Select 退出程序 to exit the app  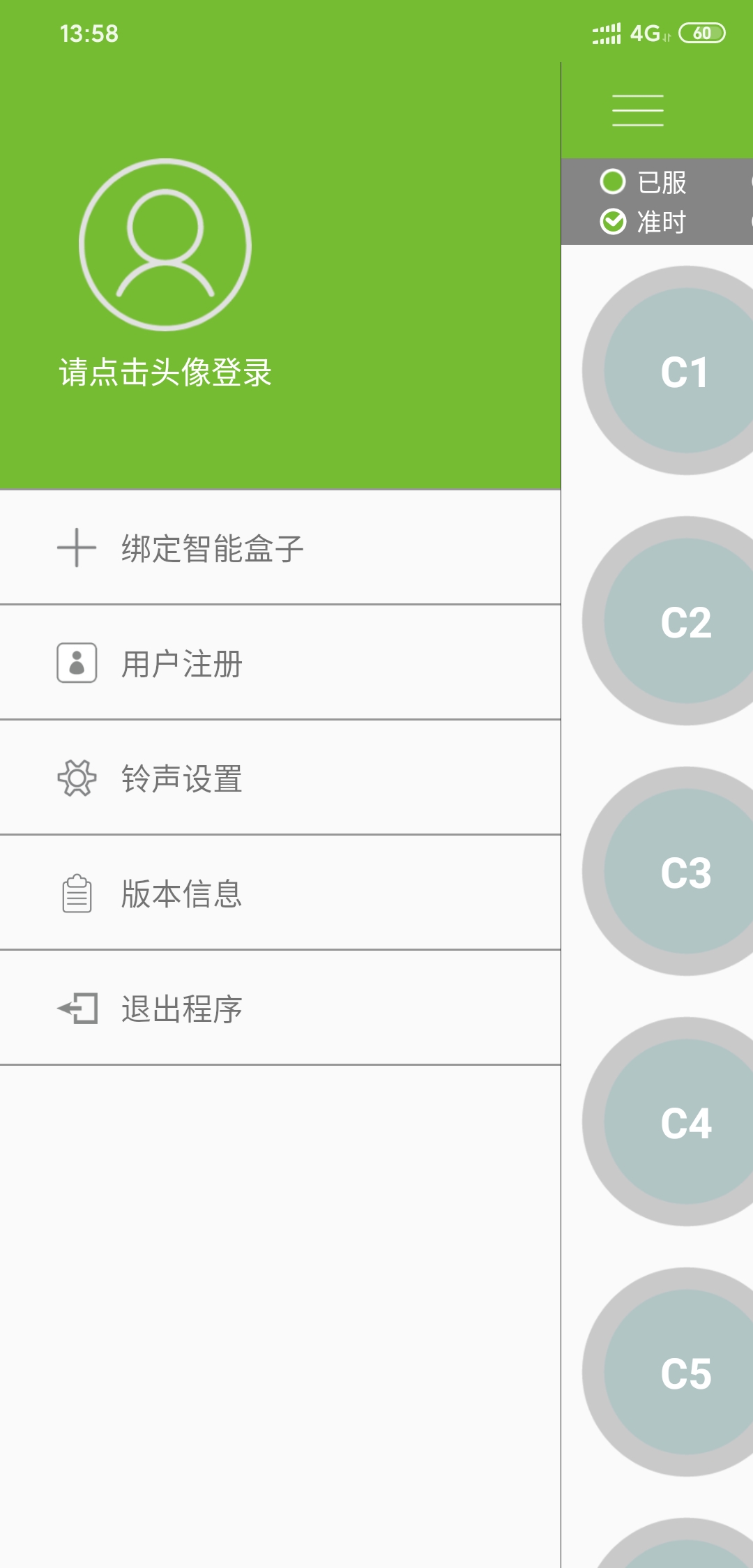(181, 1009)
